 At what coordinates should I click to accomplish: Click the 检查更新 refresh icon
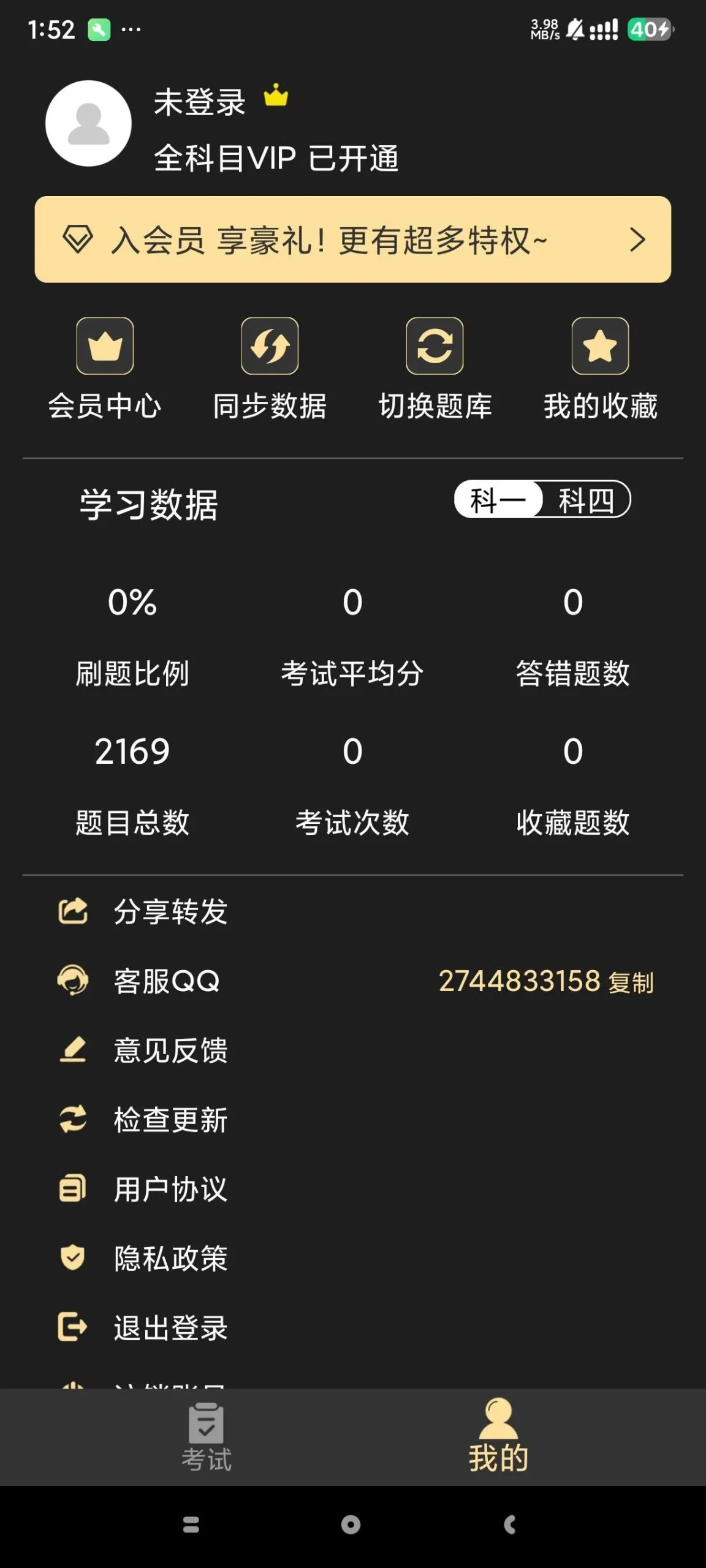74,1120
